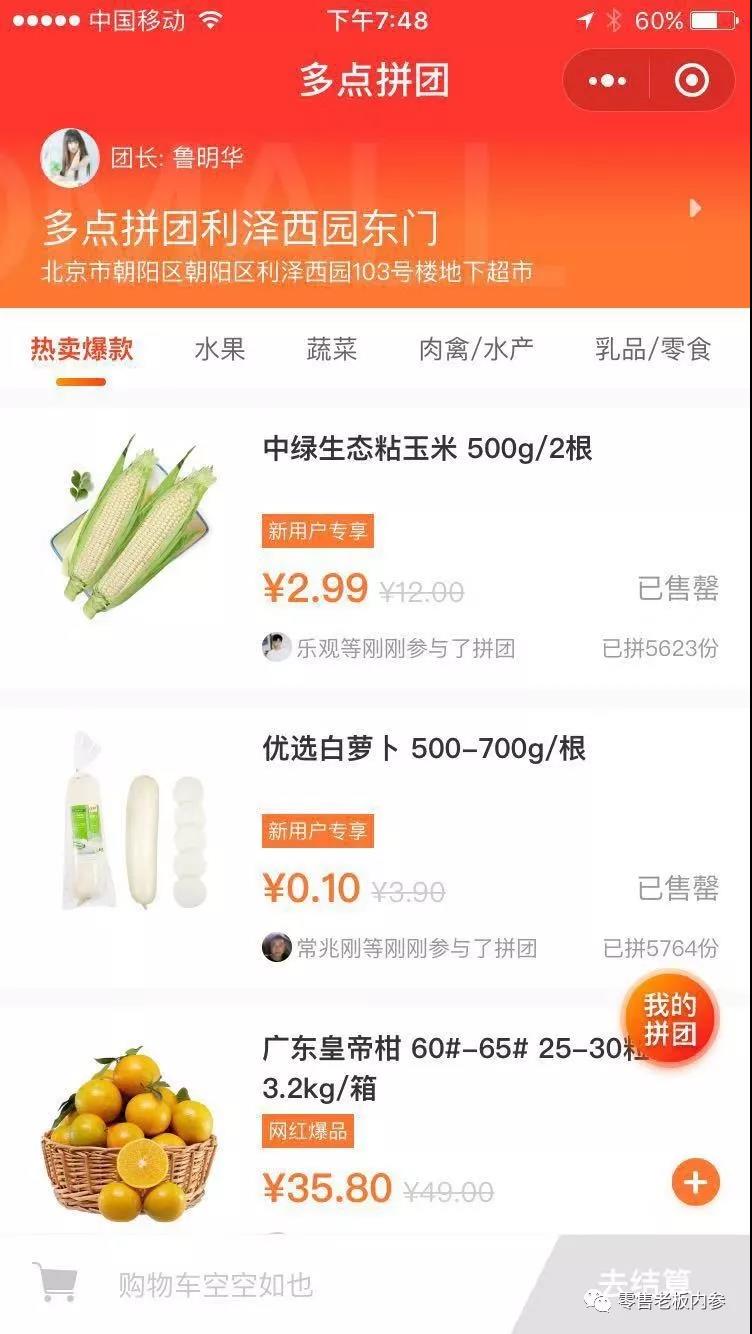The width and height of the screenshot is (752, 1334).
Task: Switch to the 水果 category tab
Action: 219,349
